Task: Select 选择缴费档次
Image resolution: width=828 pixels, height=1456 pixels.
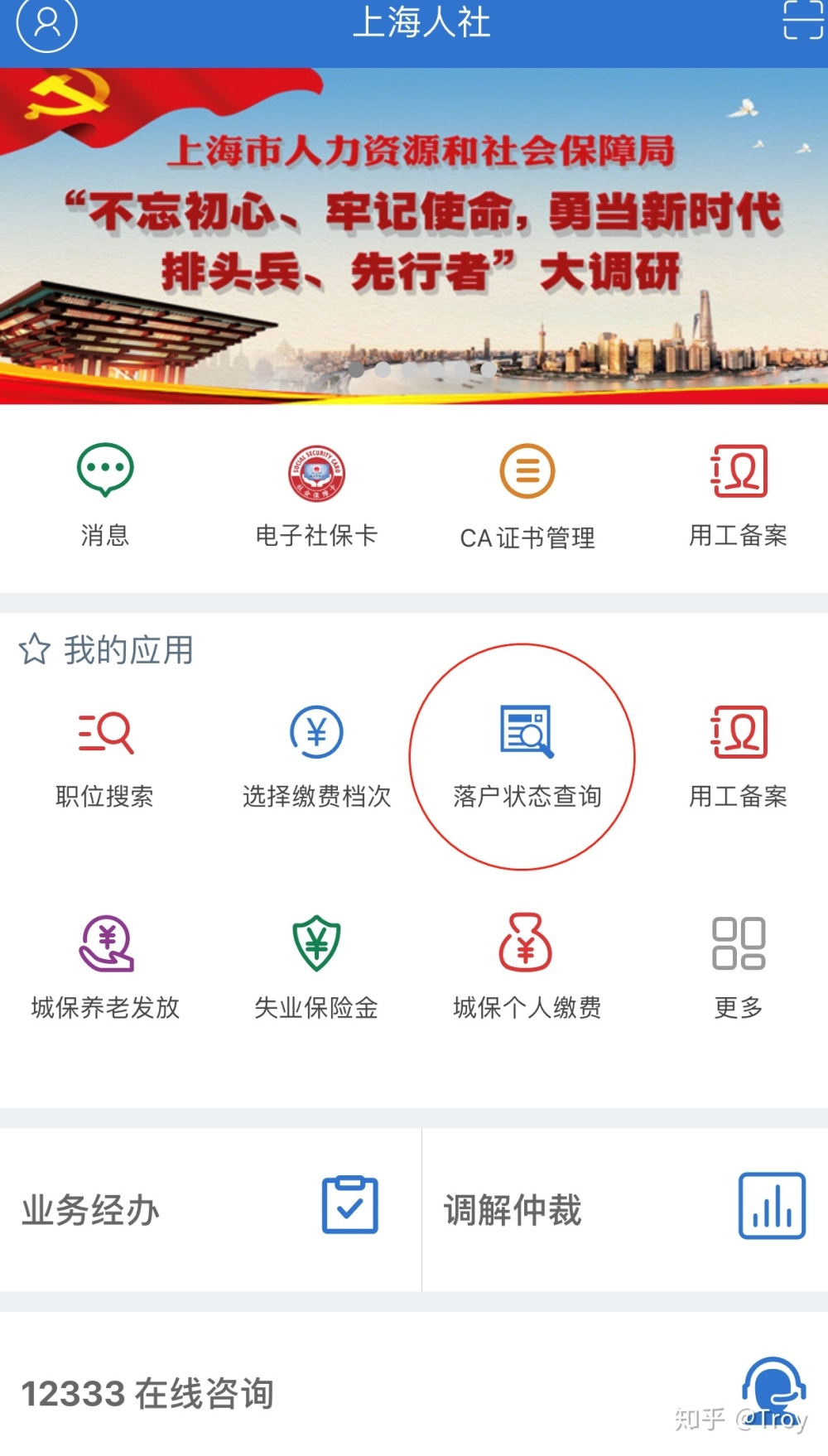Action: pos(316,755)
